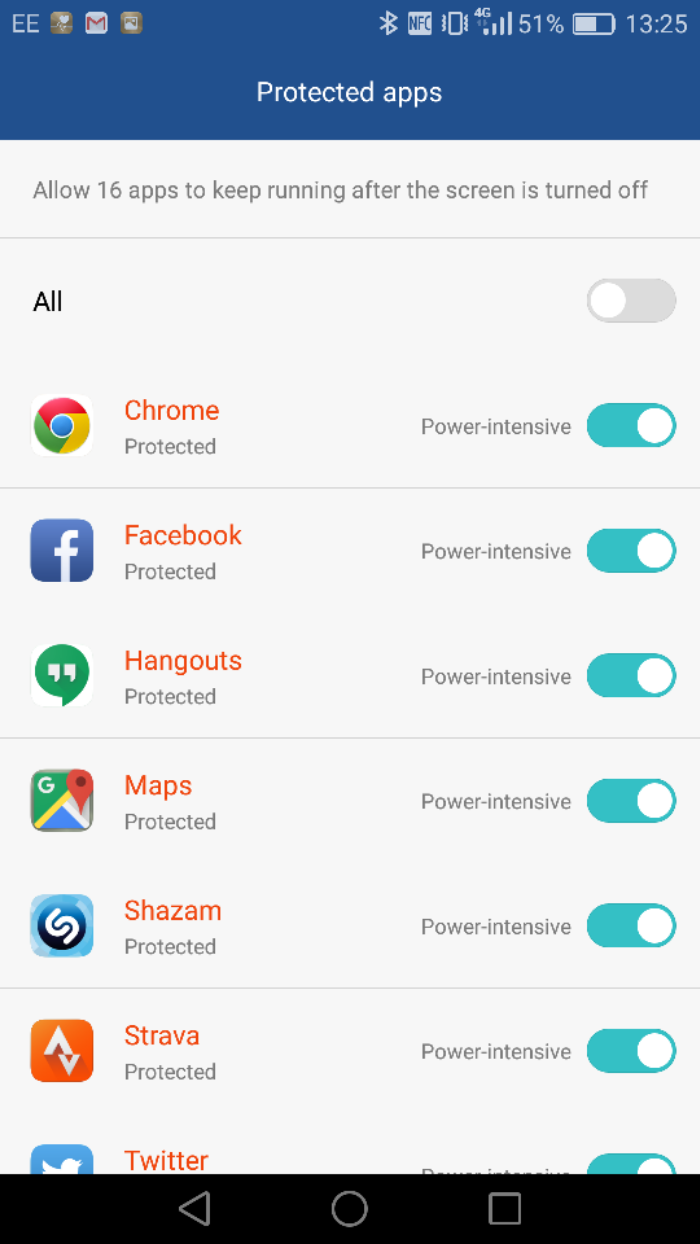Open recent apps overview
Viewport: 700px width, 1244px height.
(x=505, y=1209)
